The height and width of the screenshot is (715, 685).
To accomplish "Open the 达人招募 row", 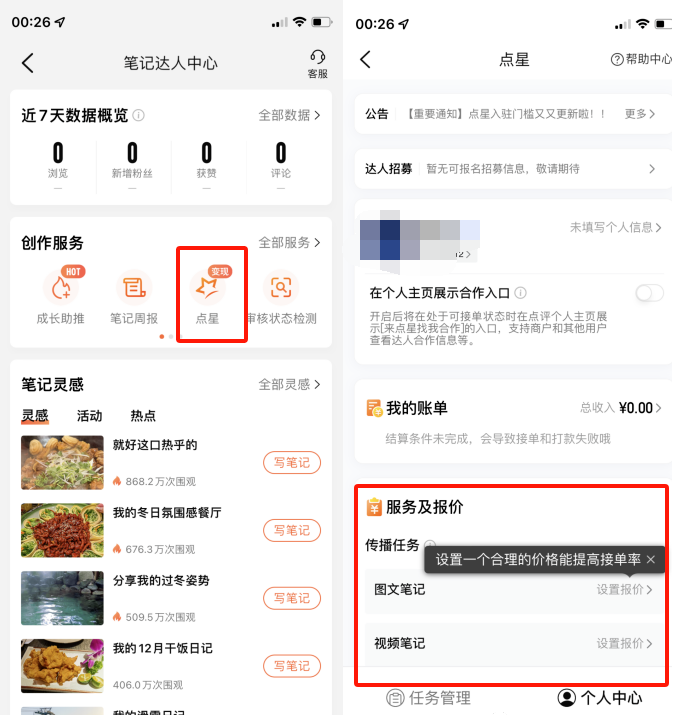I will [x=513, y=169].
